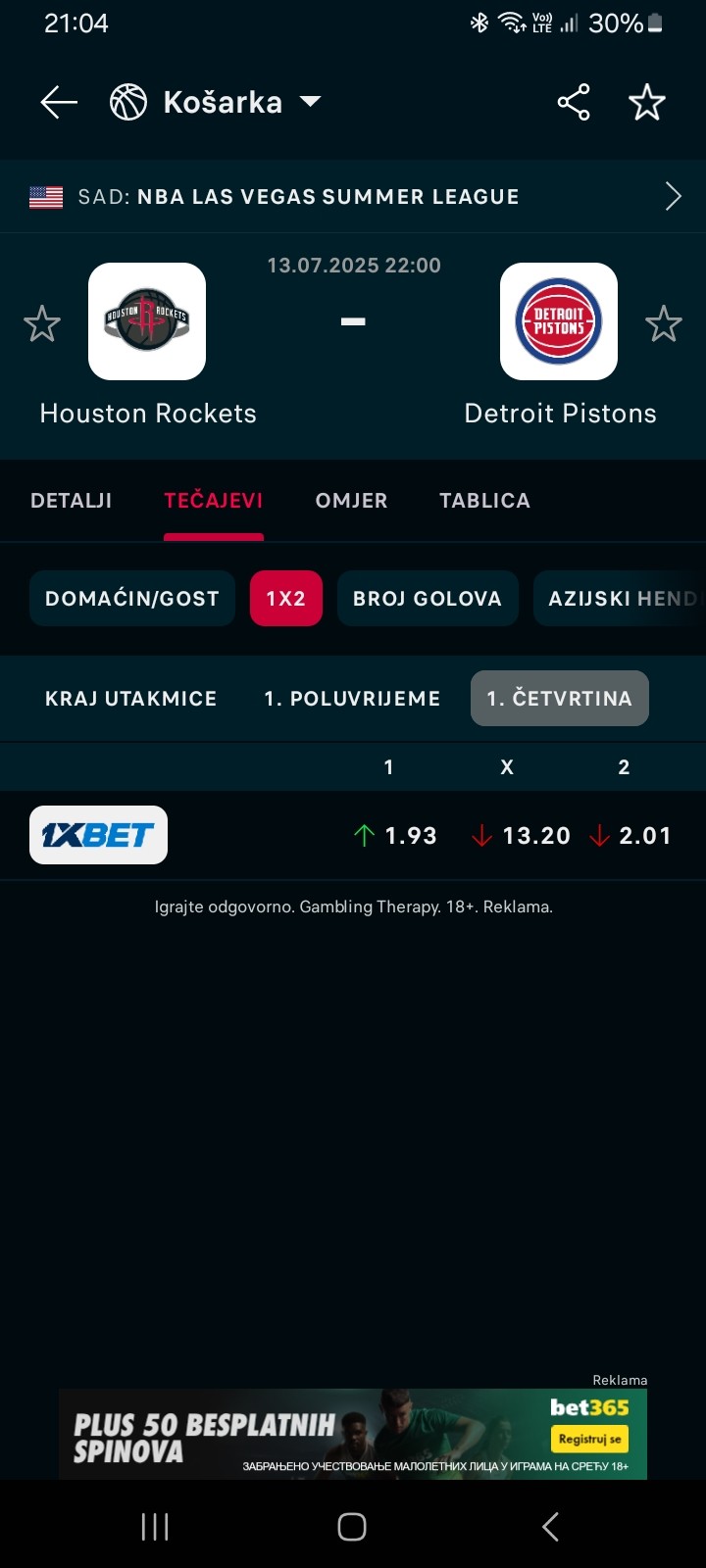The image size is (706, 1568).
Task: Open Houston Rockets team logo
Action: click(147, 321)
